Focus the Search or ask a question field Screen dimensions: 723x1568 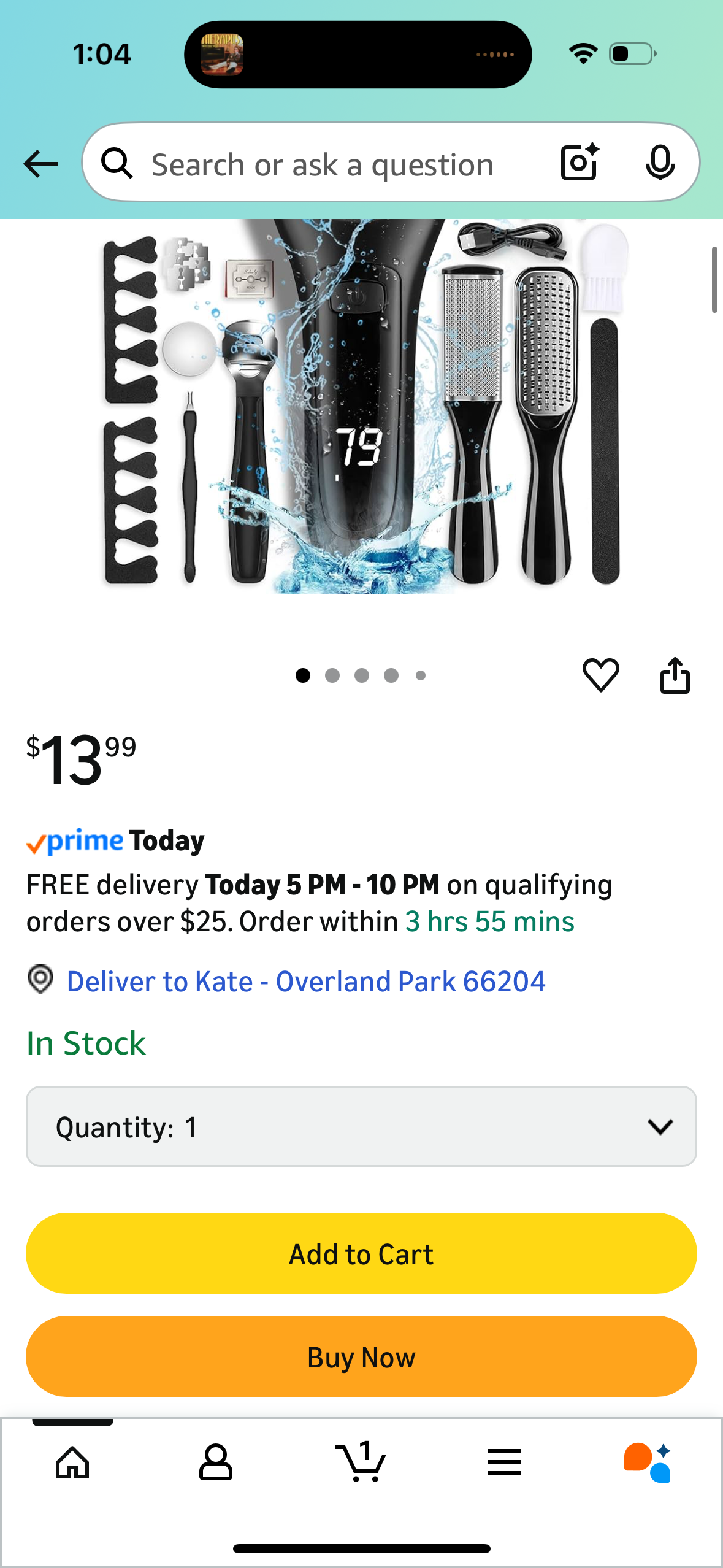point(322,164)
